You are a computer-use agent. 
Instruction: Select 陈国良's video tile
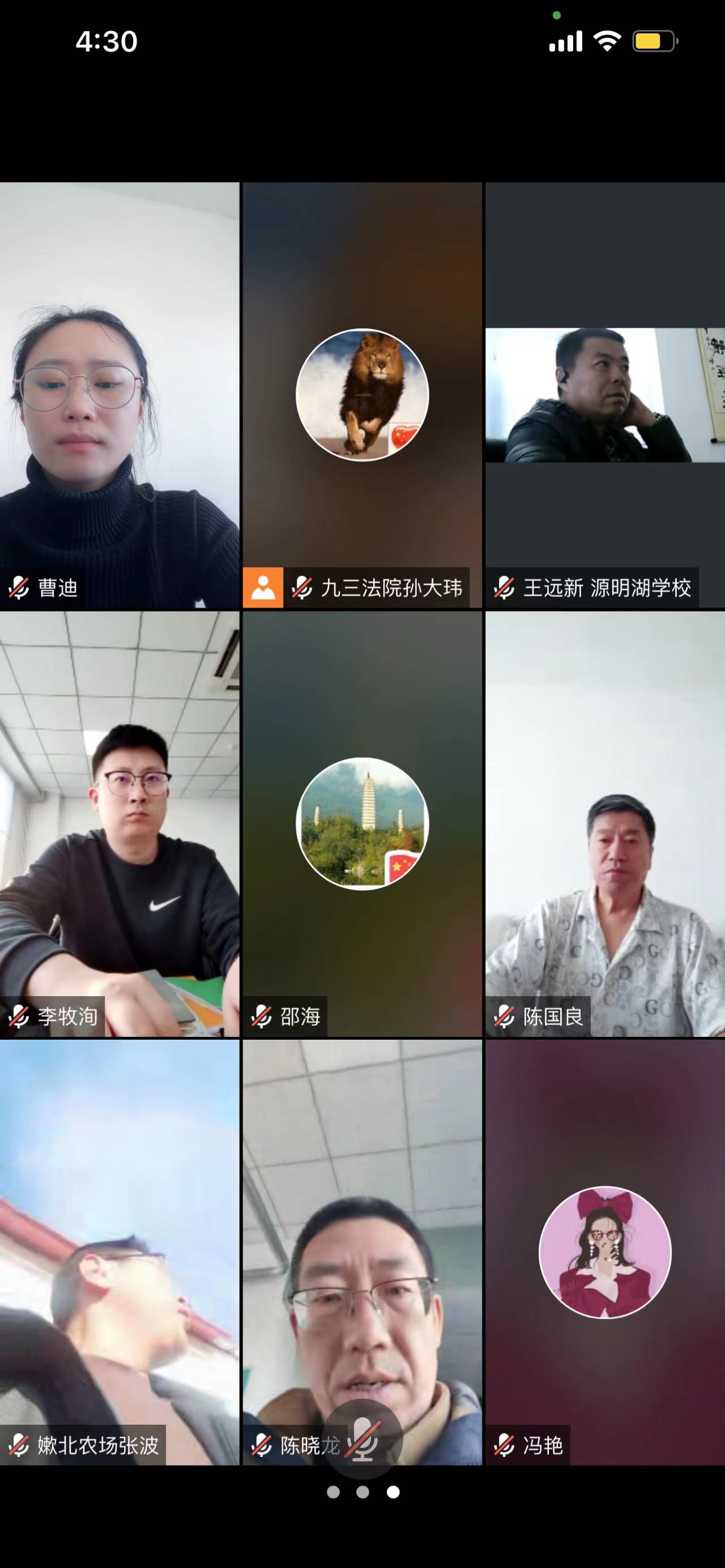(604, 823)
